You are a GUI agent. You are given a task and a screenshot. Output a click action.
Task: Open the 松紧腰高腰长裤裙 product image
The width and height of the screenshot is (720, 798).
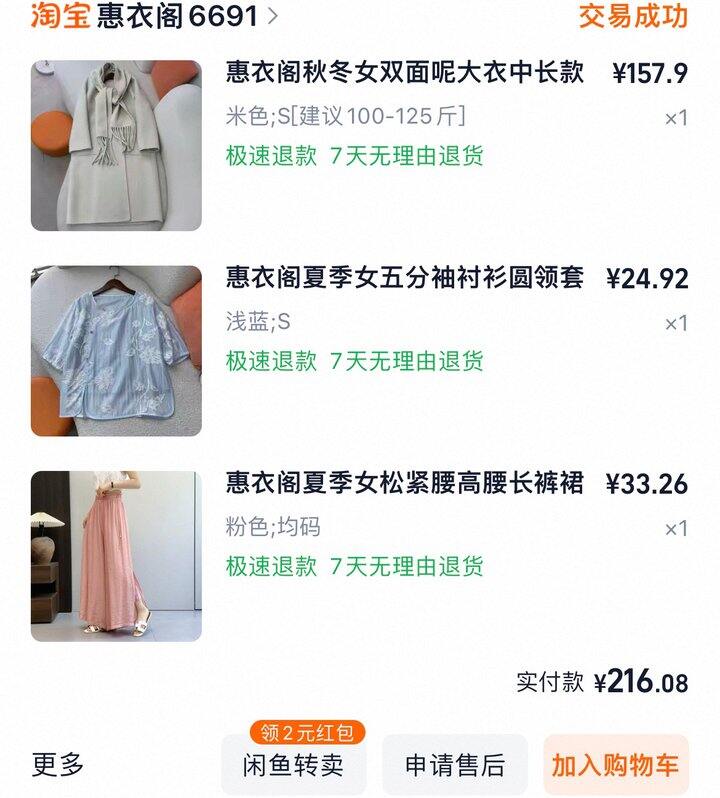[x=116, y=556]
